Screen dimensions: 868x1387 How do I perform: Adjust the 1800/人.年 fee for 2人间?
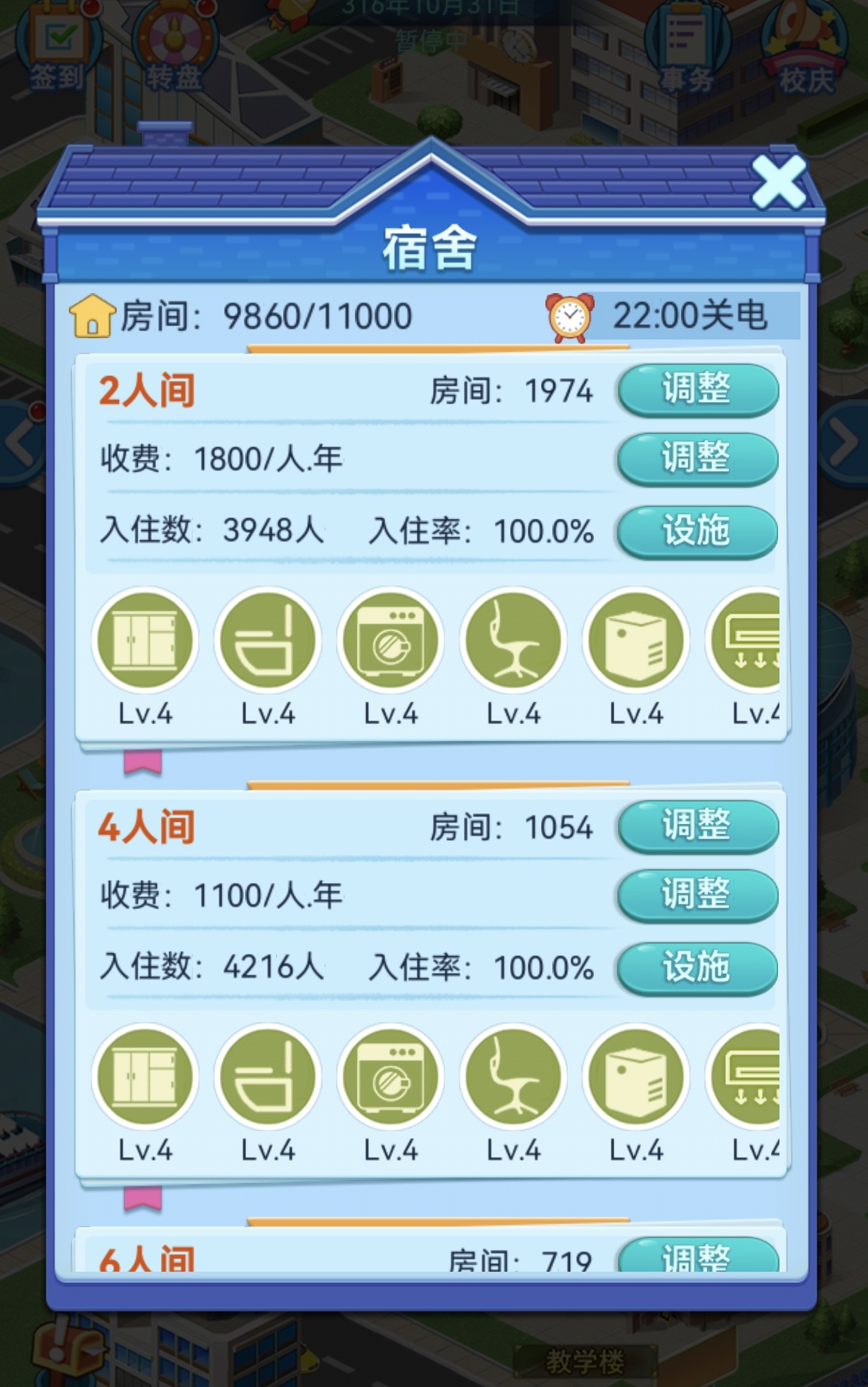click(x=697, y=458)
